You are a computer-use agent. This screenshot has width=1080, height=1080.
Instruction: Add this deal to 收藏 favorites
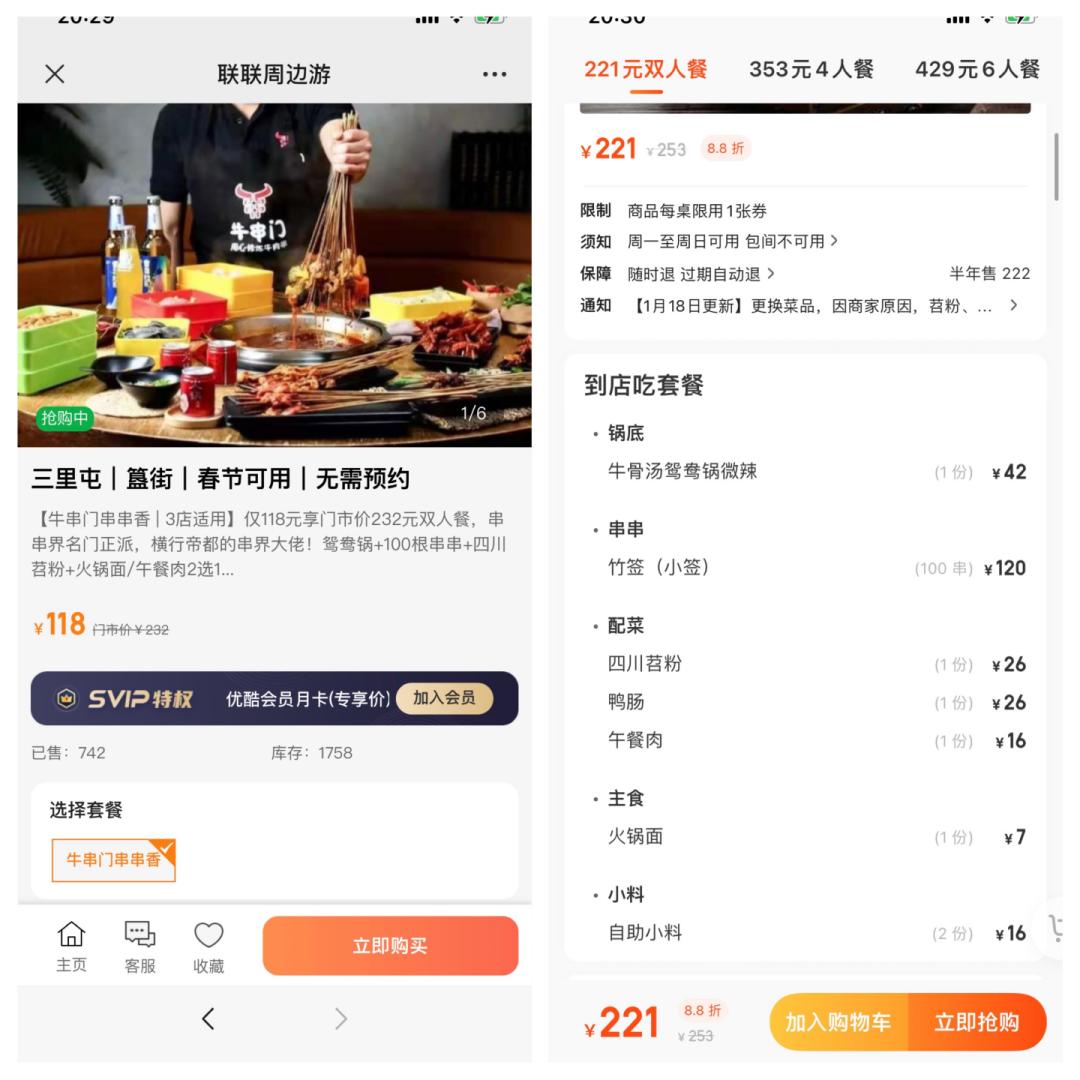coord(208,946)
